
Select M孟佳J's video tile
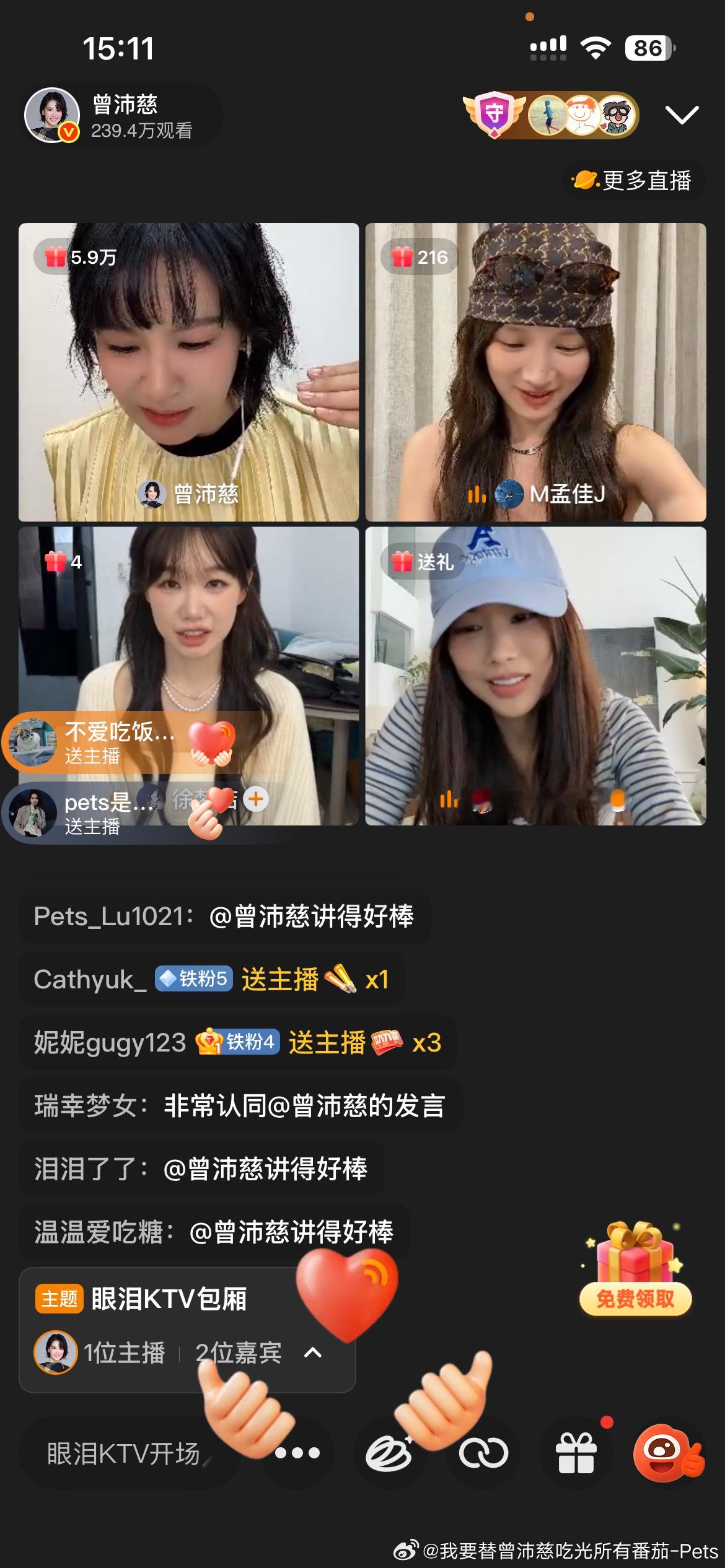pyautogui.click(x=535, y=372)
